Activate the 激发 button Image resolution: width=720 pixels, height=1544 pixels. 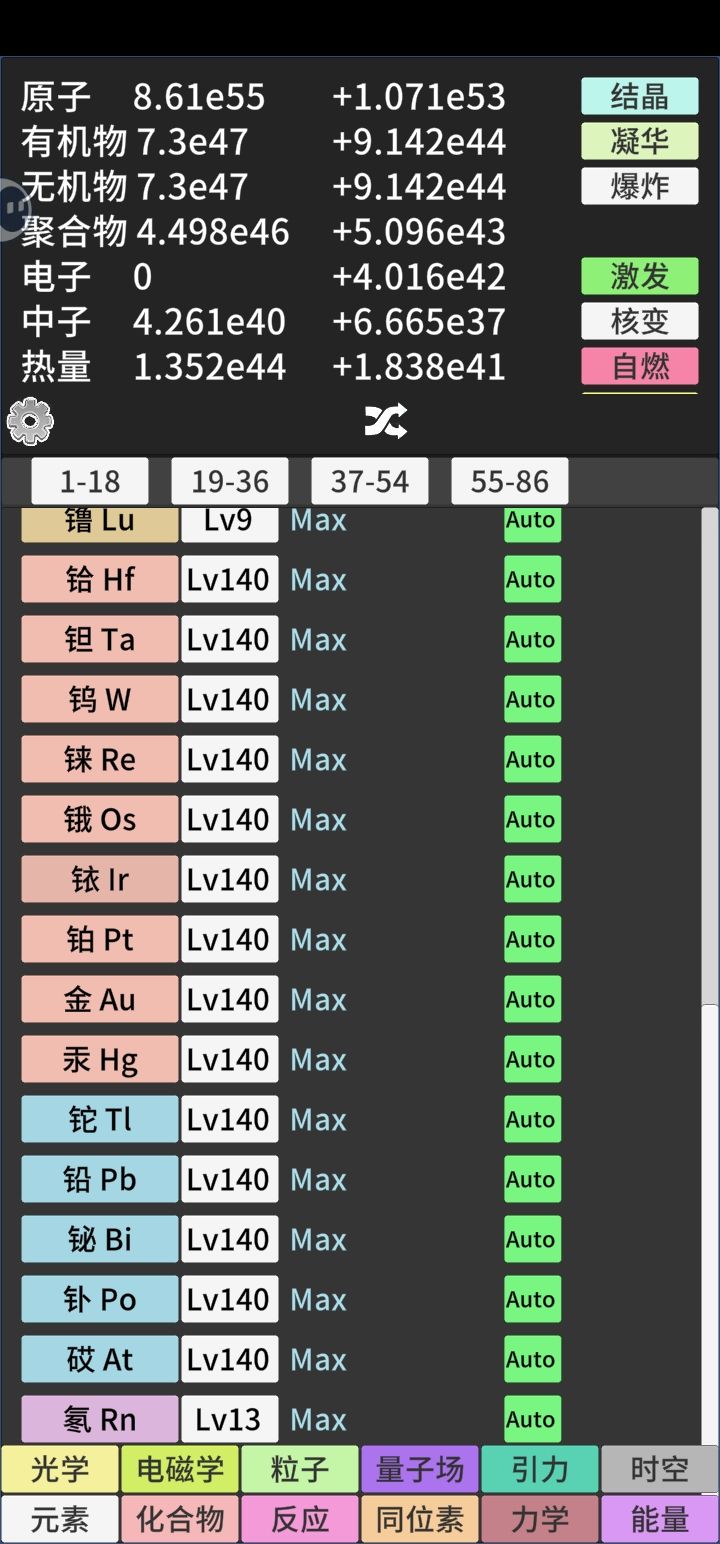click(x=639, y=277)
